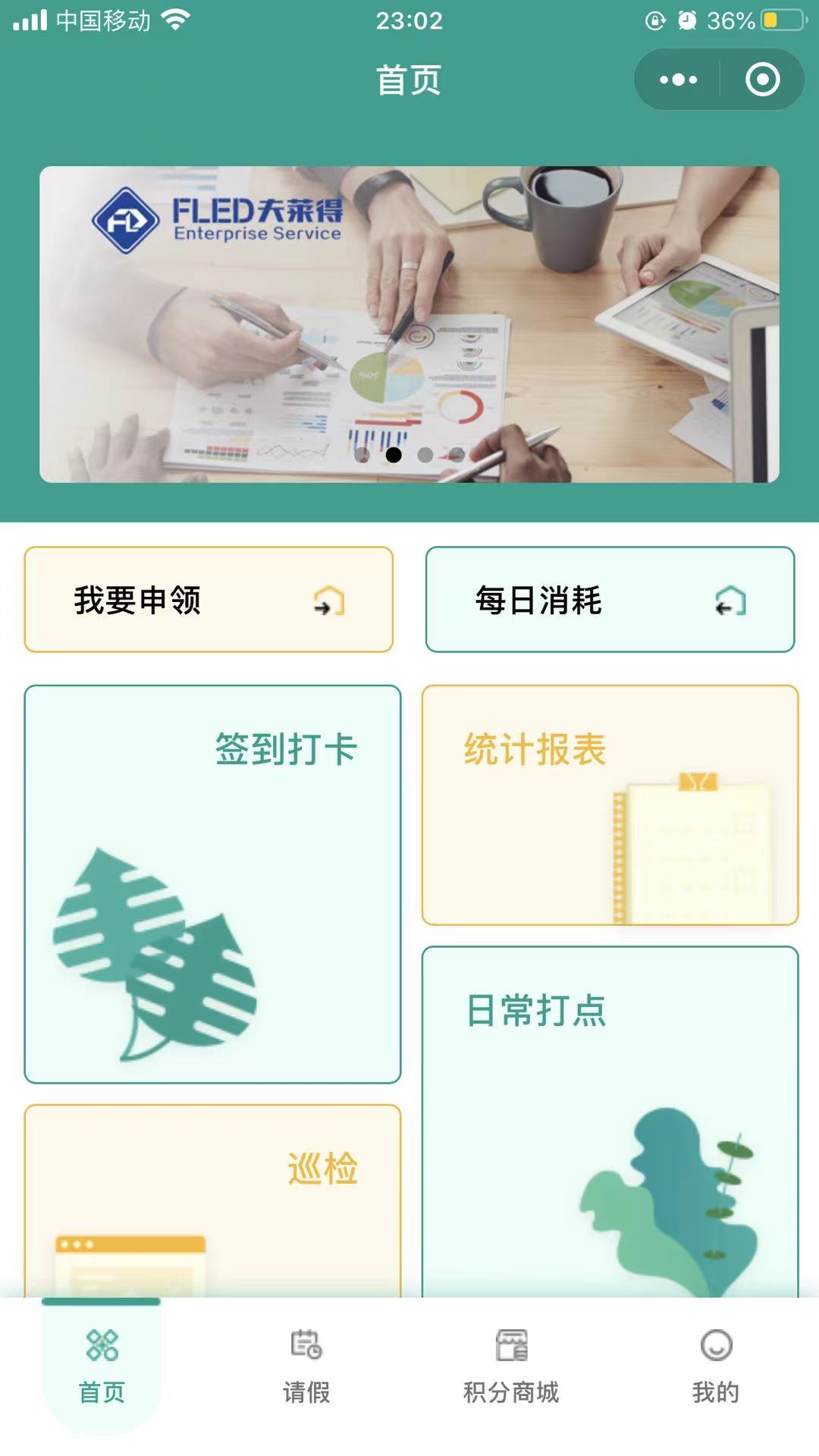Viewport: 819px width, 1456px height.
Task: Open the 签到打卡 check-in card
Action: click(x=212, y=884)
